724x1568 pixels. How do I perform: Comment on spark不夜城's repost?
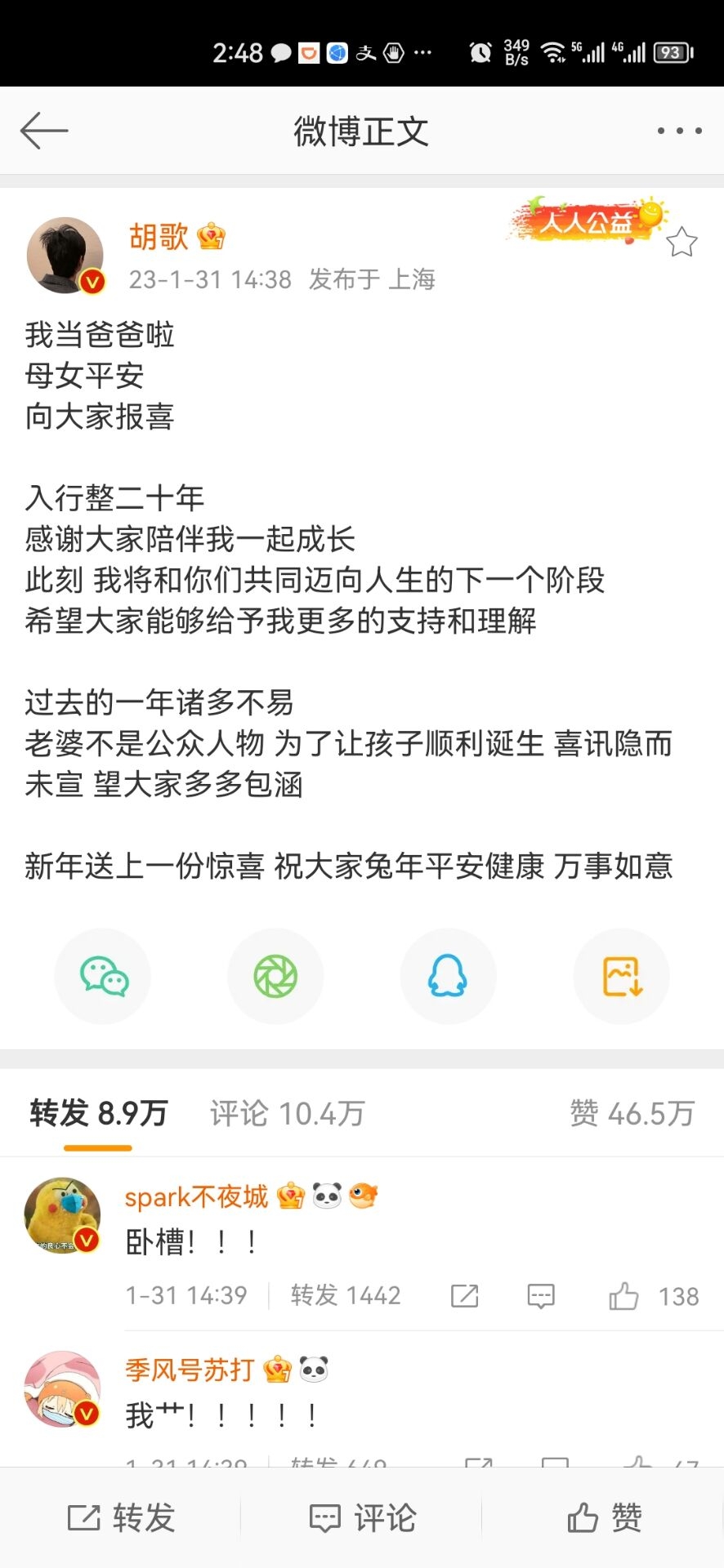pyautogui.click(x=541, y=1296)
